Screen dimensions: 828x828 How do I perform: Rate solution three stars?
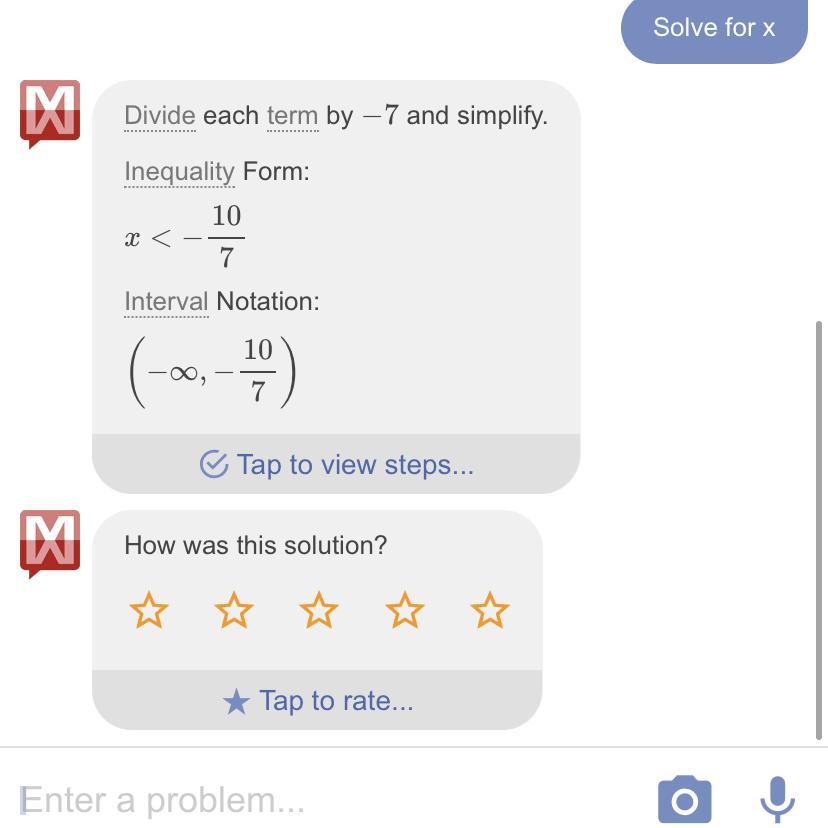coord(319,610)
